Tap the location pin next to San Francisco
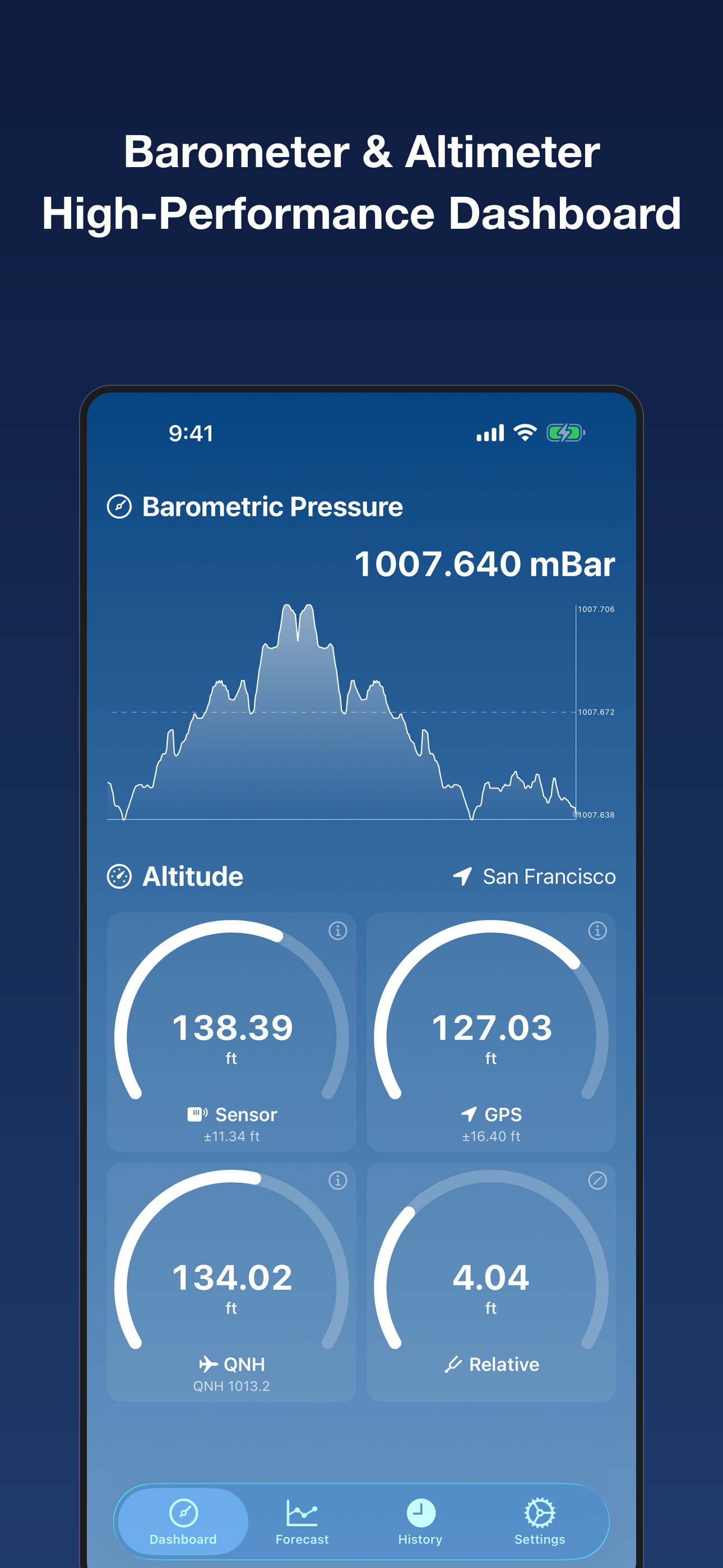This screenshot has width=723, height=1568. (x=463, y=877)
